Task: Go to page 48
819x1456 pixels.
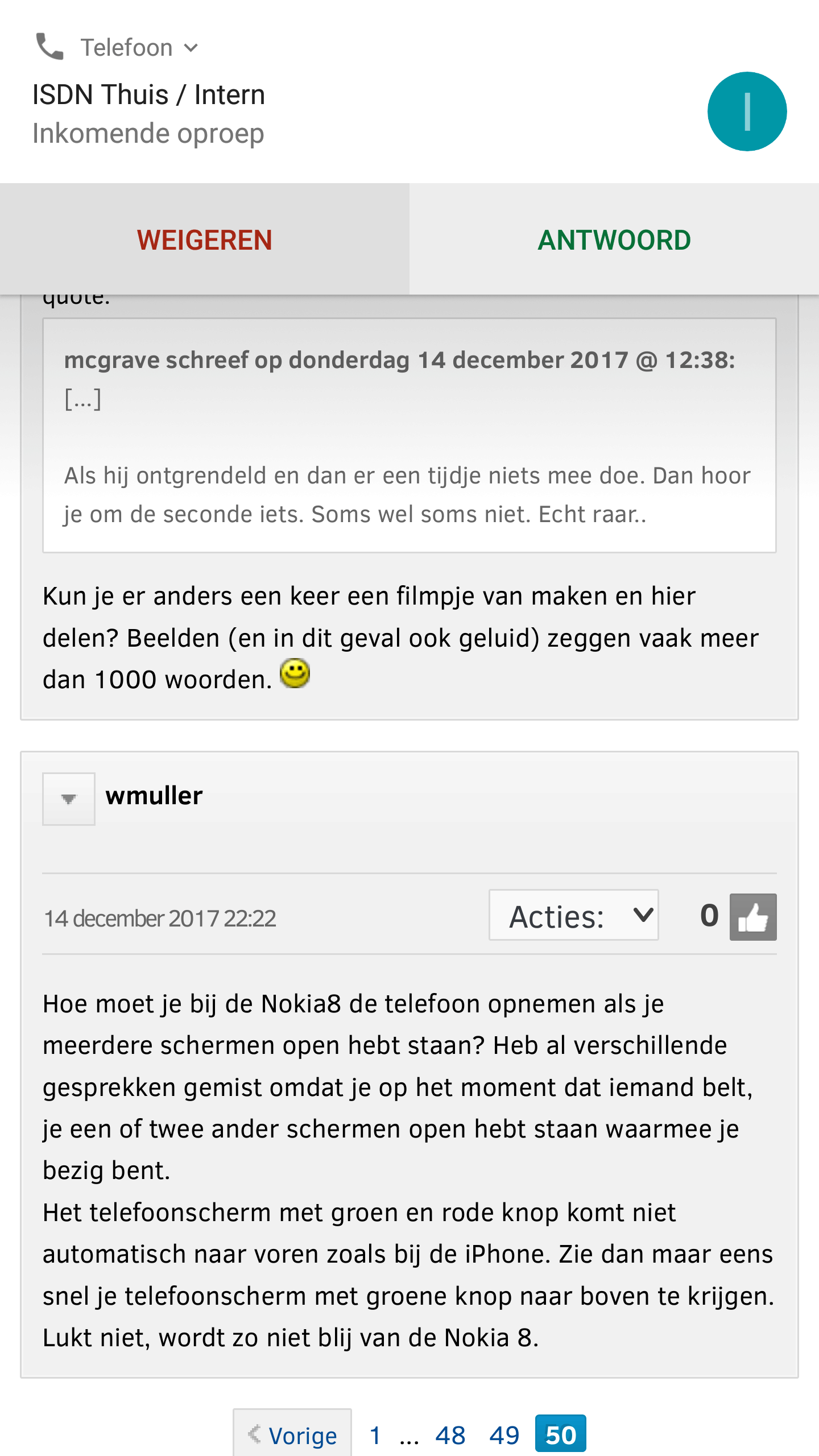Action: [x=450, y=1435]
